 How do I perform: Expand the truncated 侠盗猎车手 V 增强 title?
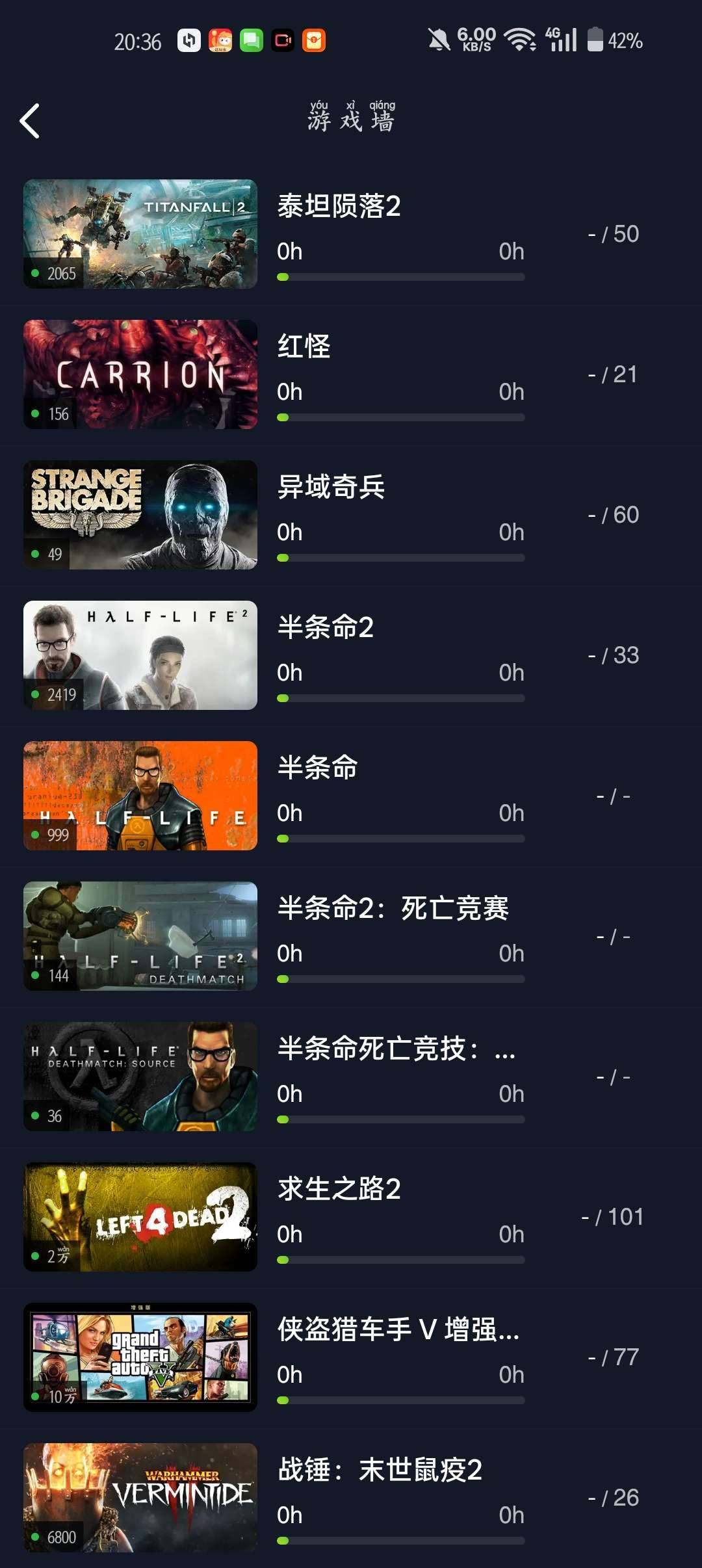[398, 1330]
